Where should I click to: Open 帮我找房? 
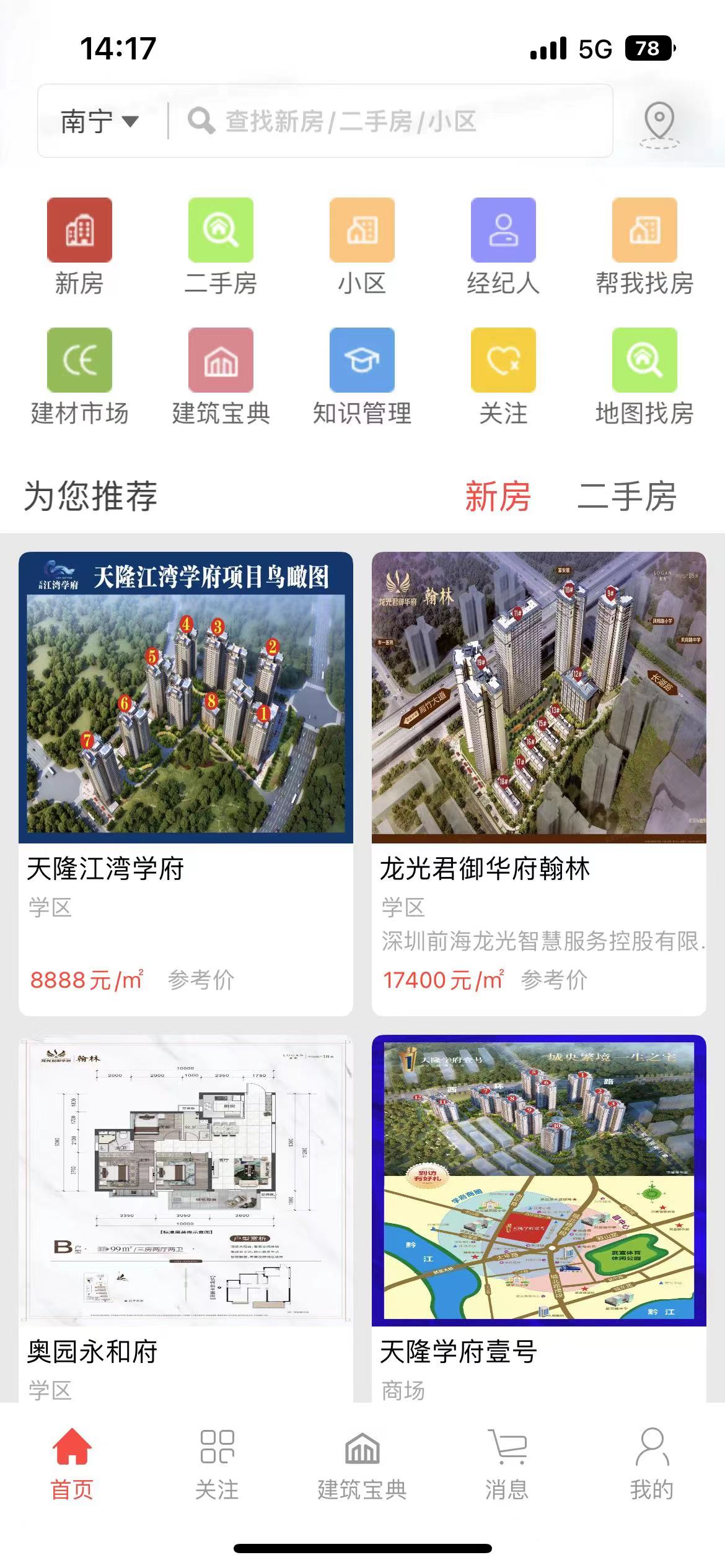pyautogui.click(x=644, y=246)
